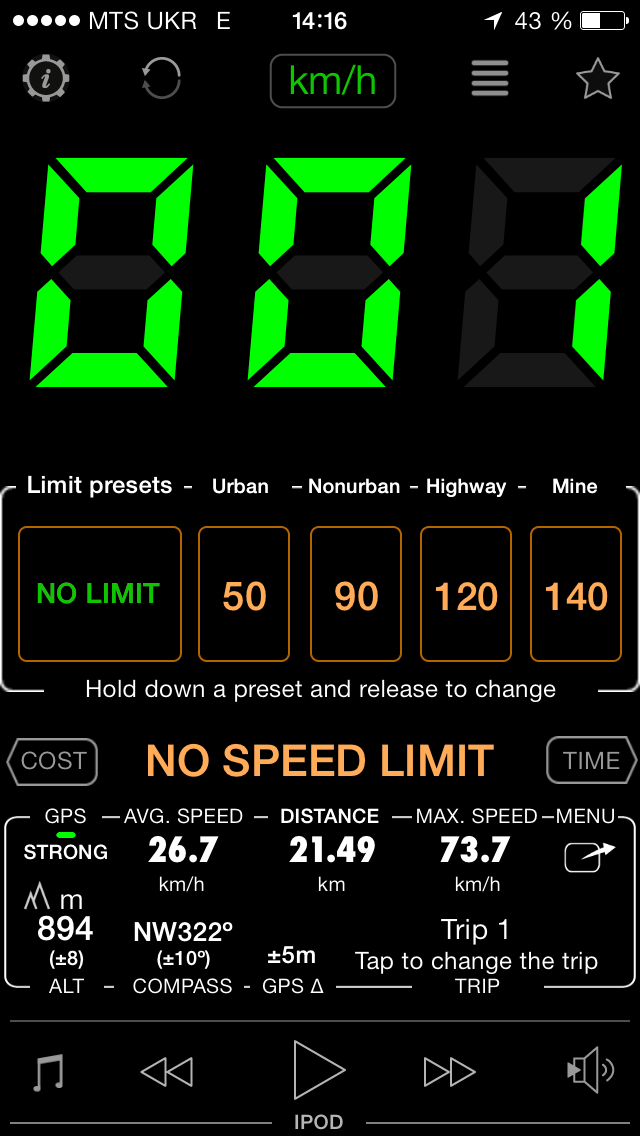Skip to the next track
The image size is (640, 1136).
click(x=449, y=1072)
